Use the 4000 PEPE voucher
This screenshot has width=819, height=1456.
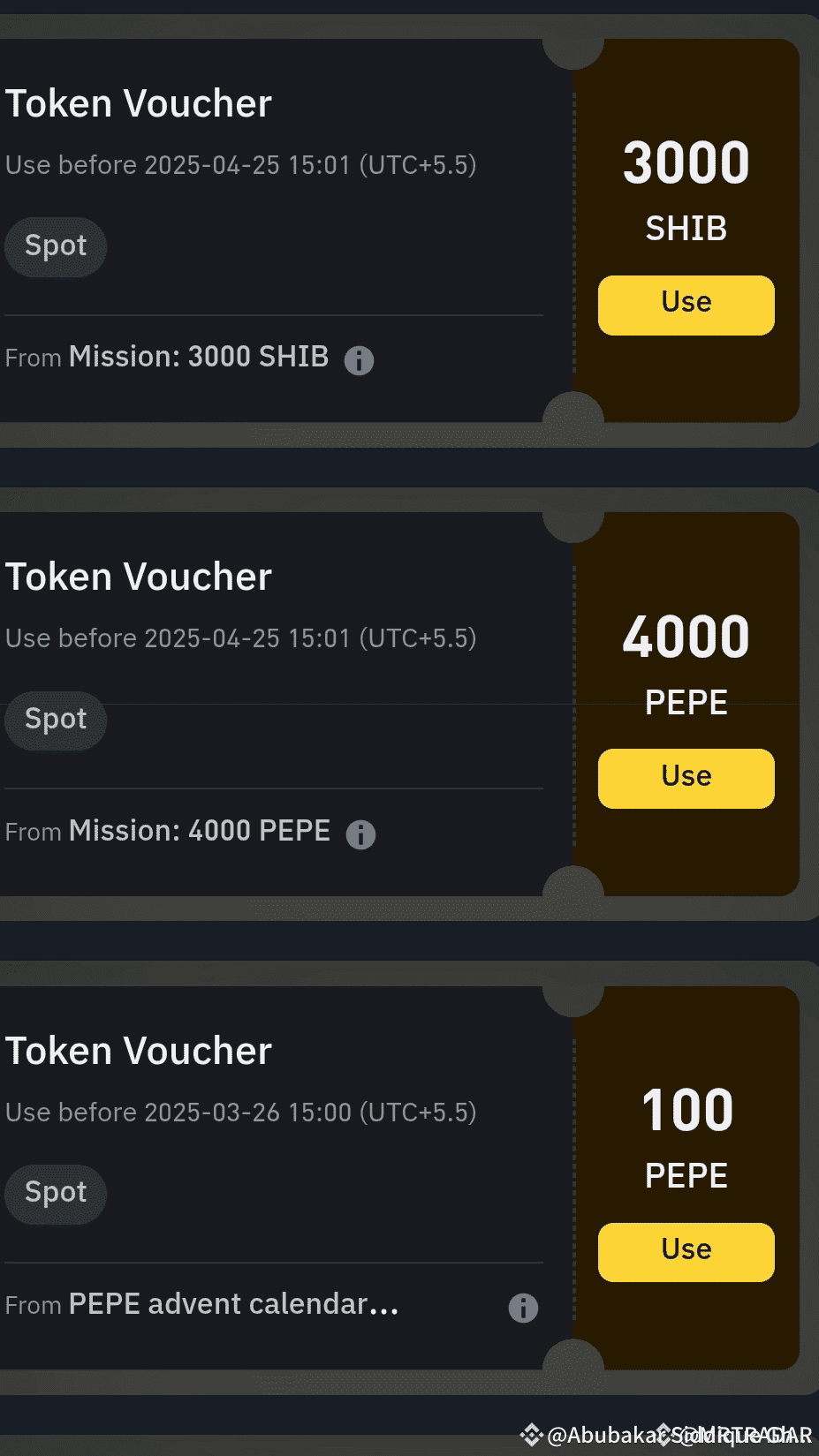point(685,778)
